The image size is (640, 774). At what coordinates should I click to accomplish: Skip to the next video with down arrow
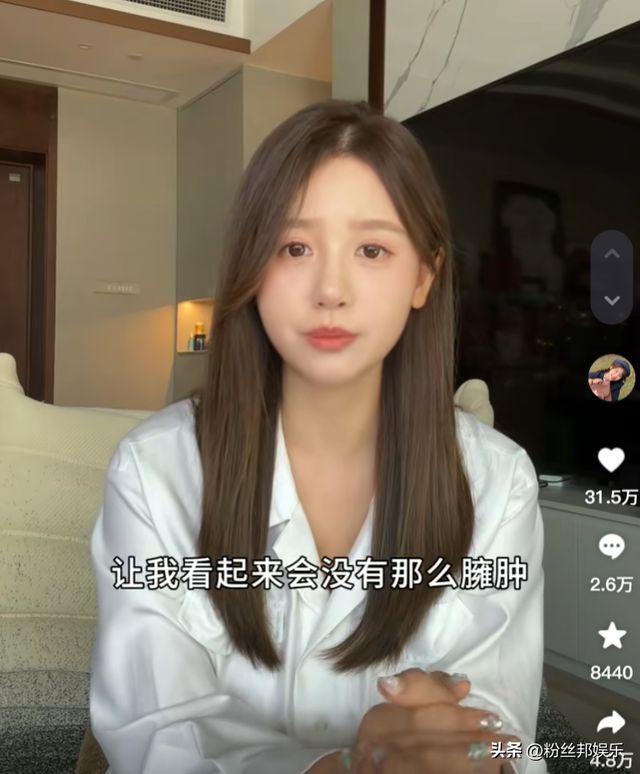(612, 300)
